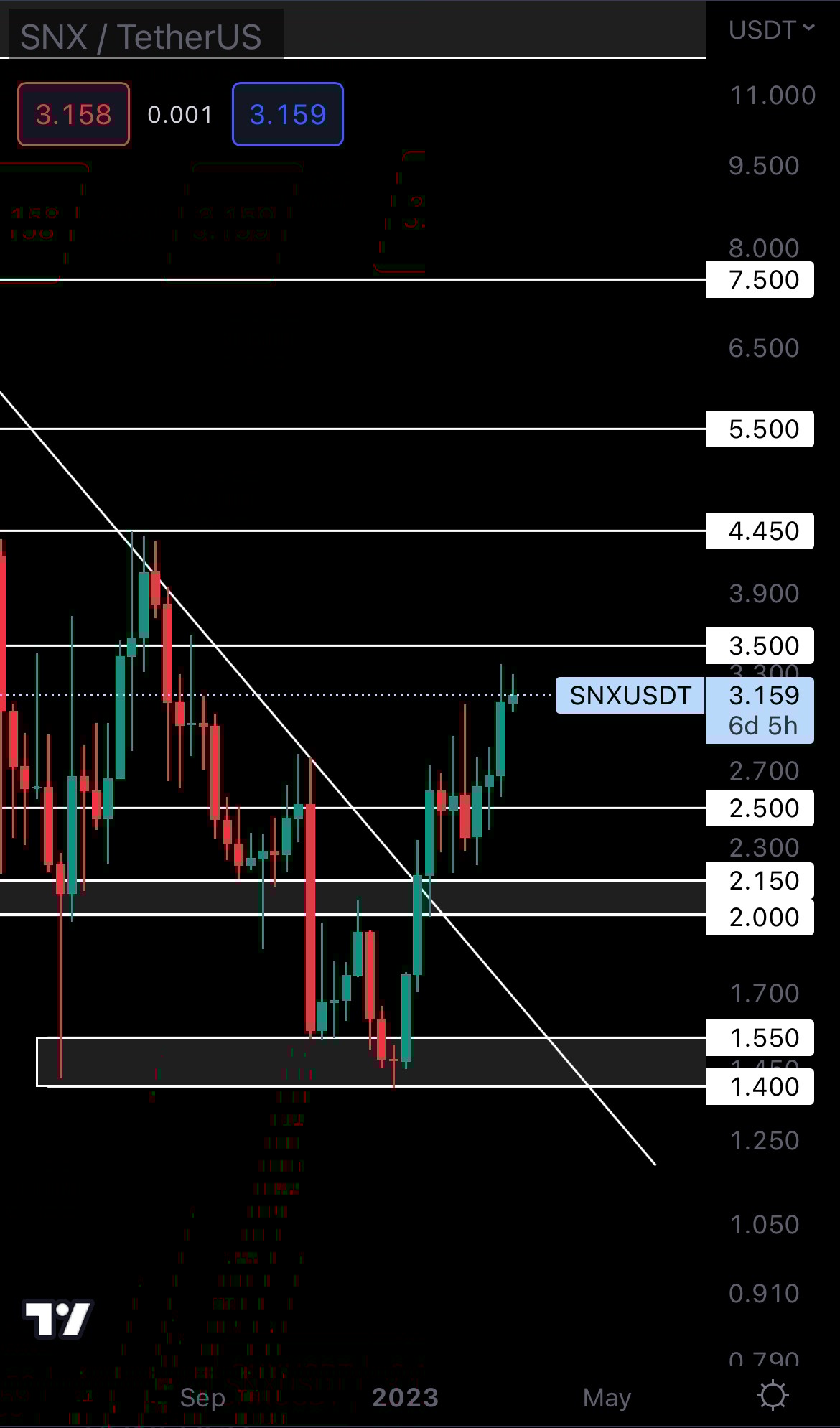This screenshot has height=1428, width=840.
Task: Tap the blue 3.159 buy button
Action: pyautogui.click(x=288, y=114)
